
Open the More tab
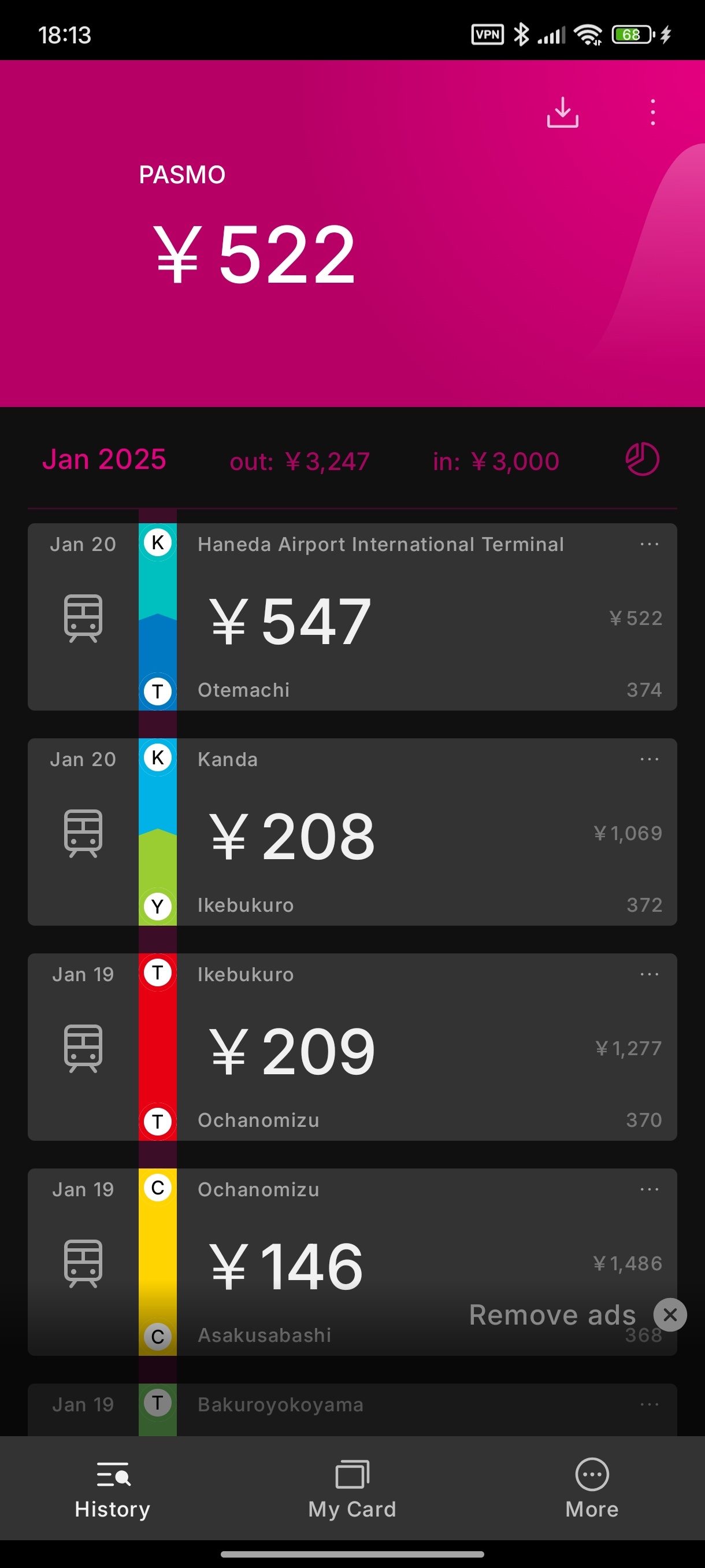click(591, 1489)
